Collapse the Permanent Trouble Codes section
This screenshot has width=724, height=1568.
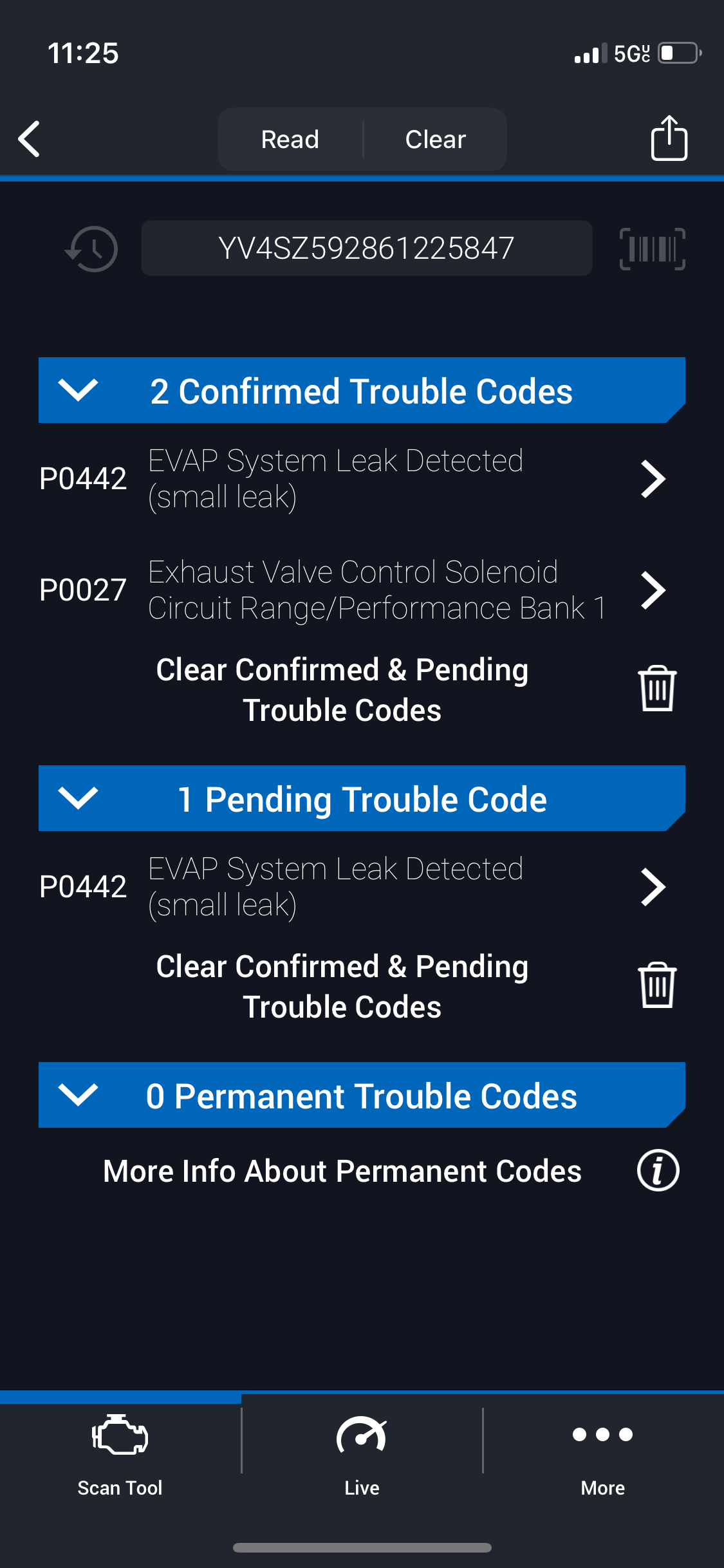click(x=362, y=1096)
